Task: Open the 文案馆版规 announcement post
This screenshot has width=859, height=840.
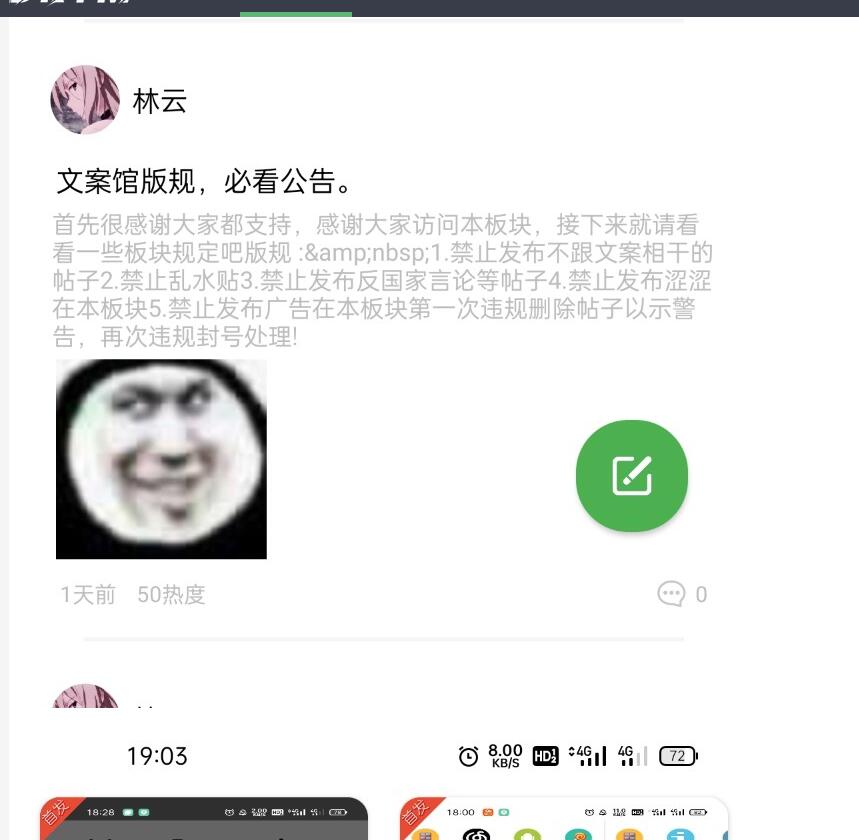Action: click(x=205, y=182)
